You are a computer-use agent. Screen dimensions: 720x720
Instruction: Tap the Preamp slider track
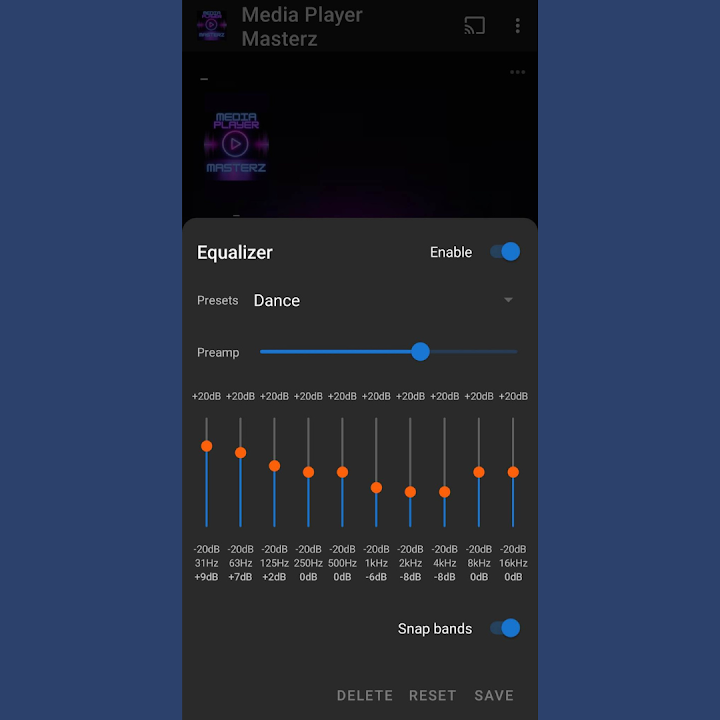click(x=388, y=352)
